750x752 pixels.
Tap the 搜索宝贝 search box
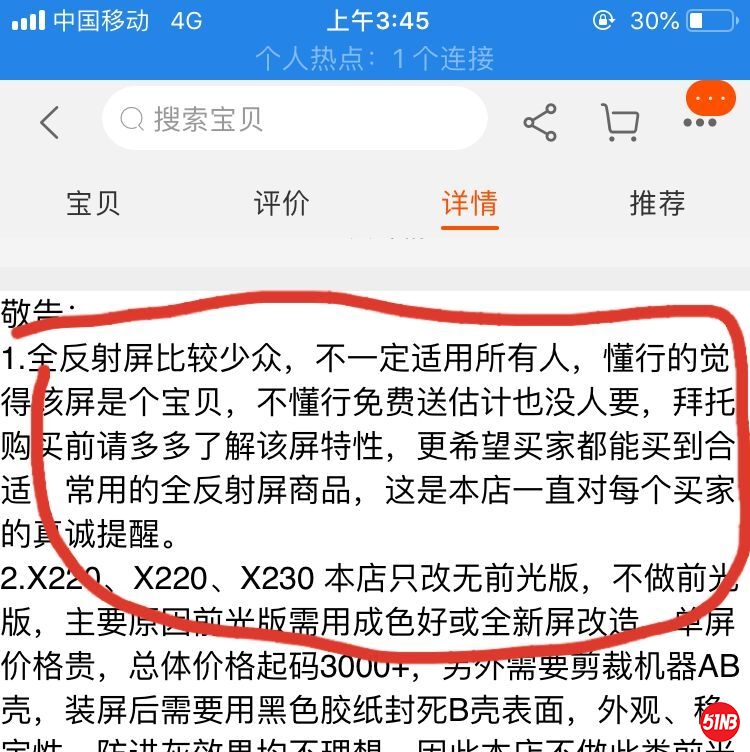pyautogui.click(x=294, y=120)
